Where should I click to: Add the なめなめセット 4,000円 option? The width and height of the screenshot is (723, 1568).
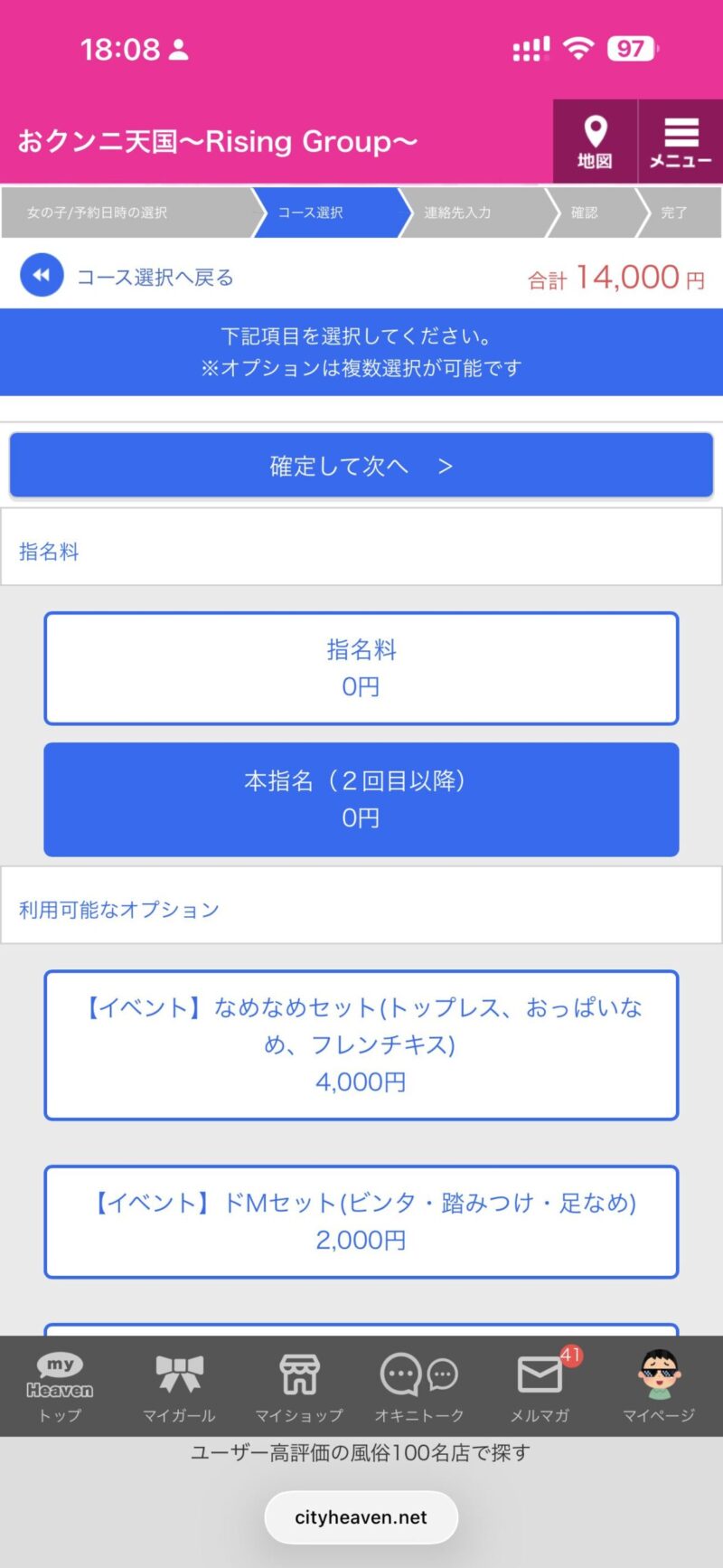click(361, 1044)
